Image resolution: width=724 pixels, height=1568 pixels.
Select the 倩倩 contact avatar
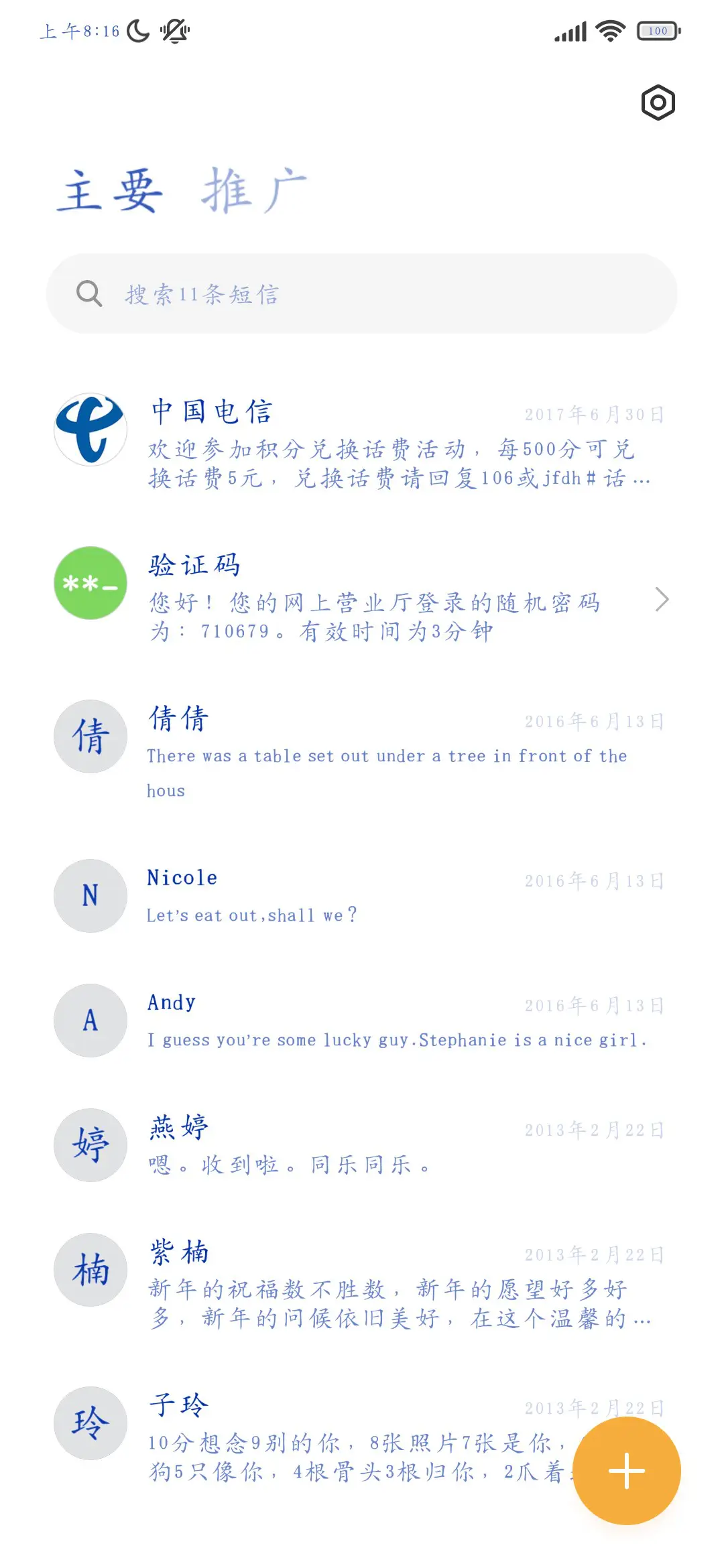90,736
